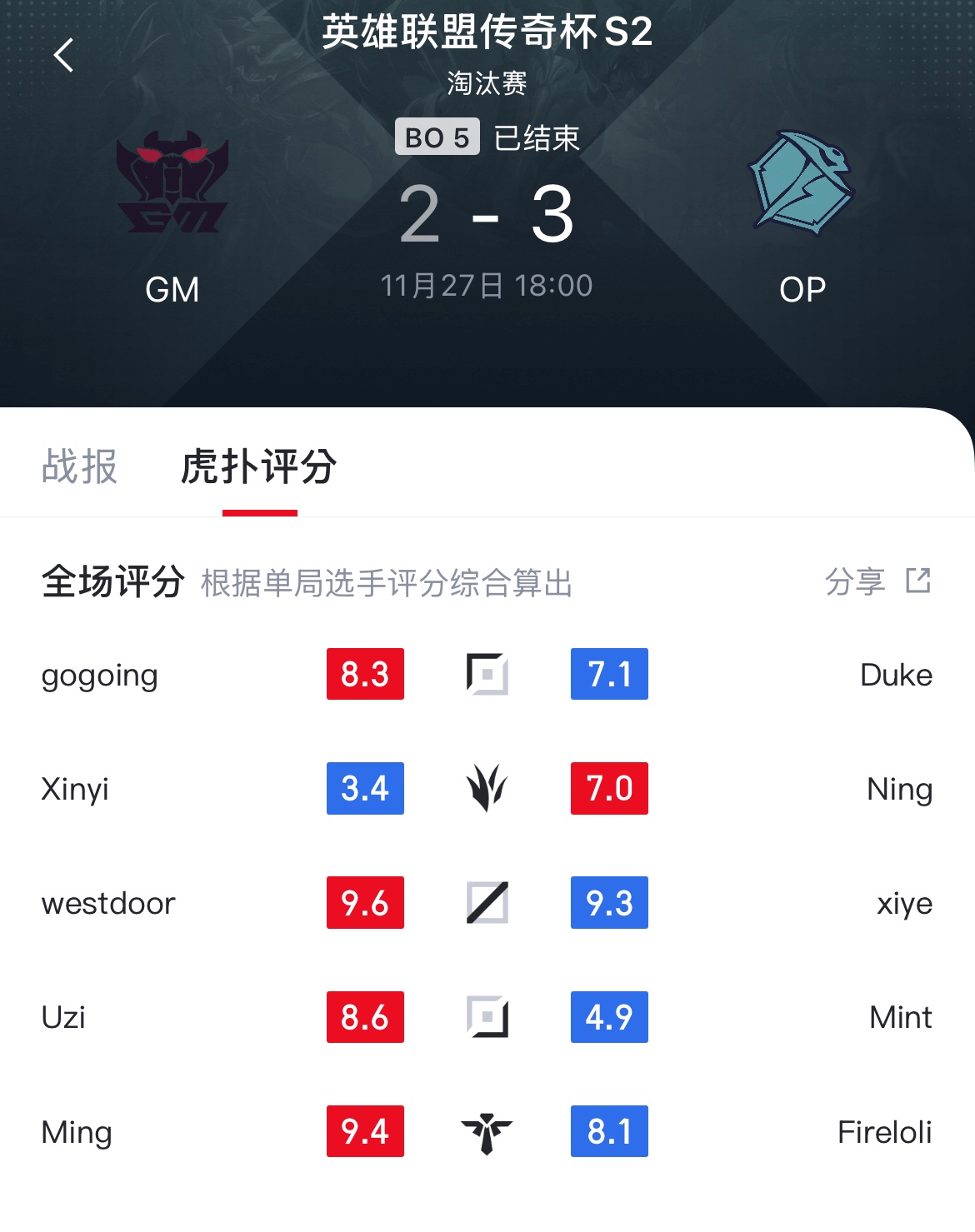
Task: Open the OP team page
Action: tap(802, 215)
